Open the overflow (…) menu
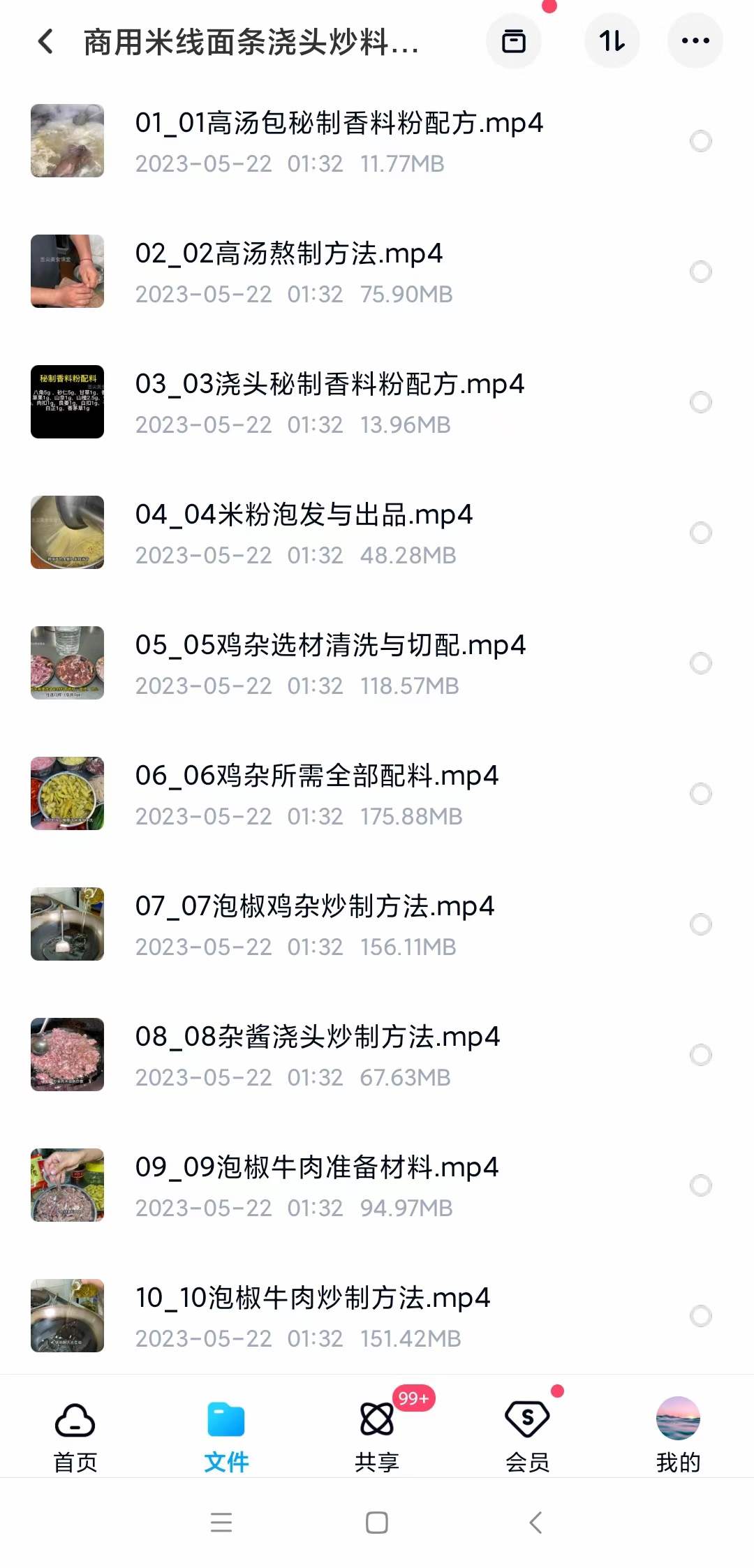This screenshot has height=1568, width=754. tap(695, 40)
